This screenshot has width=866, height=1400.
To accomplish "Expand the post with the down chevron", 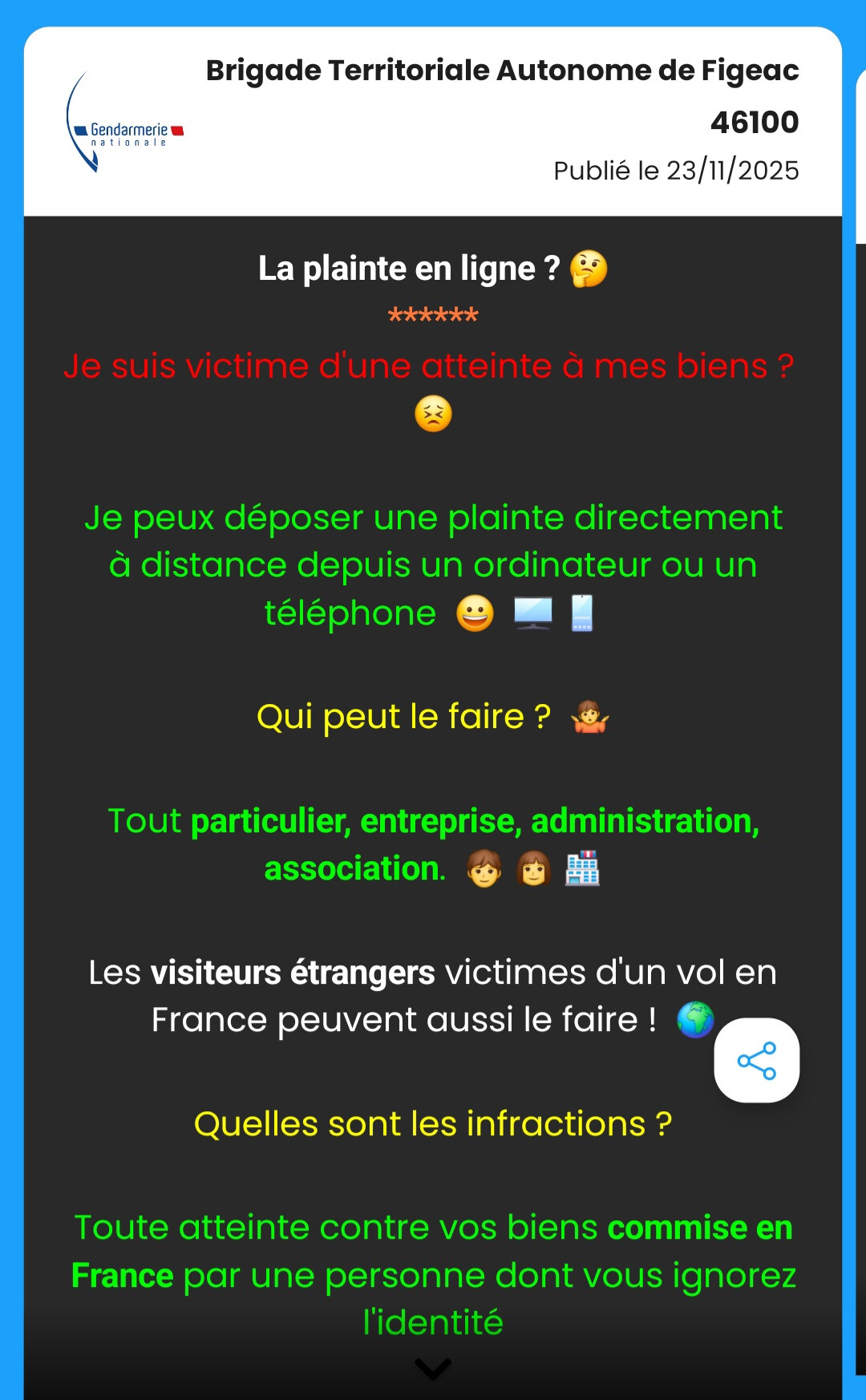I will click(433, 1368).
